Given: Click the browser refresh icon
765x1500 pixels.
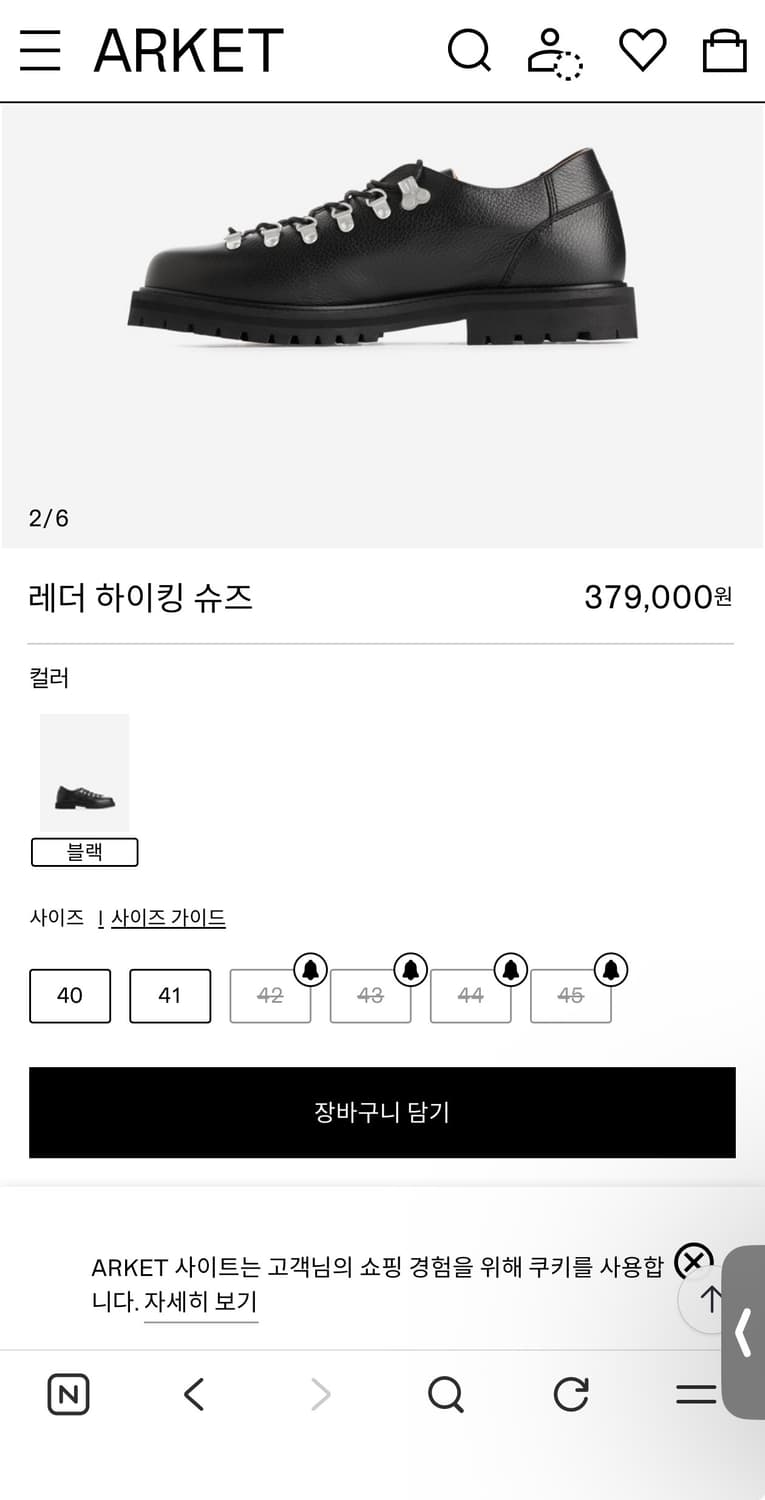Looking at the screenshot, I should 570,1393.
